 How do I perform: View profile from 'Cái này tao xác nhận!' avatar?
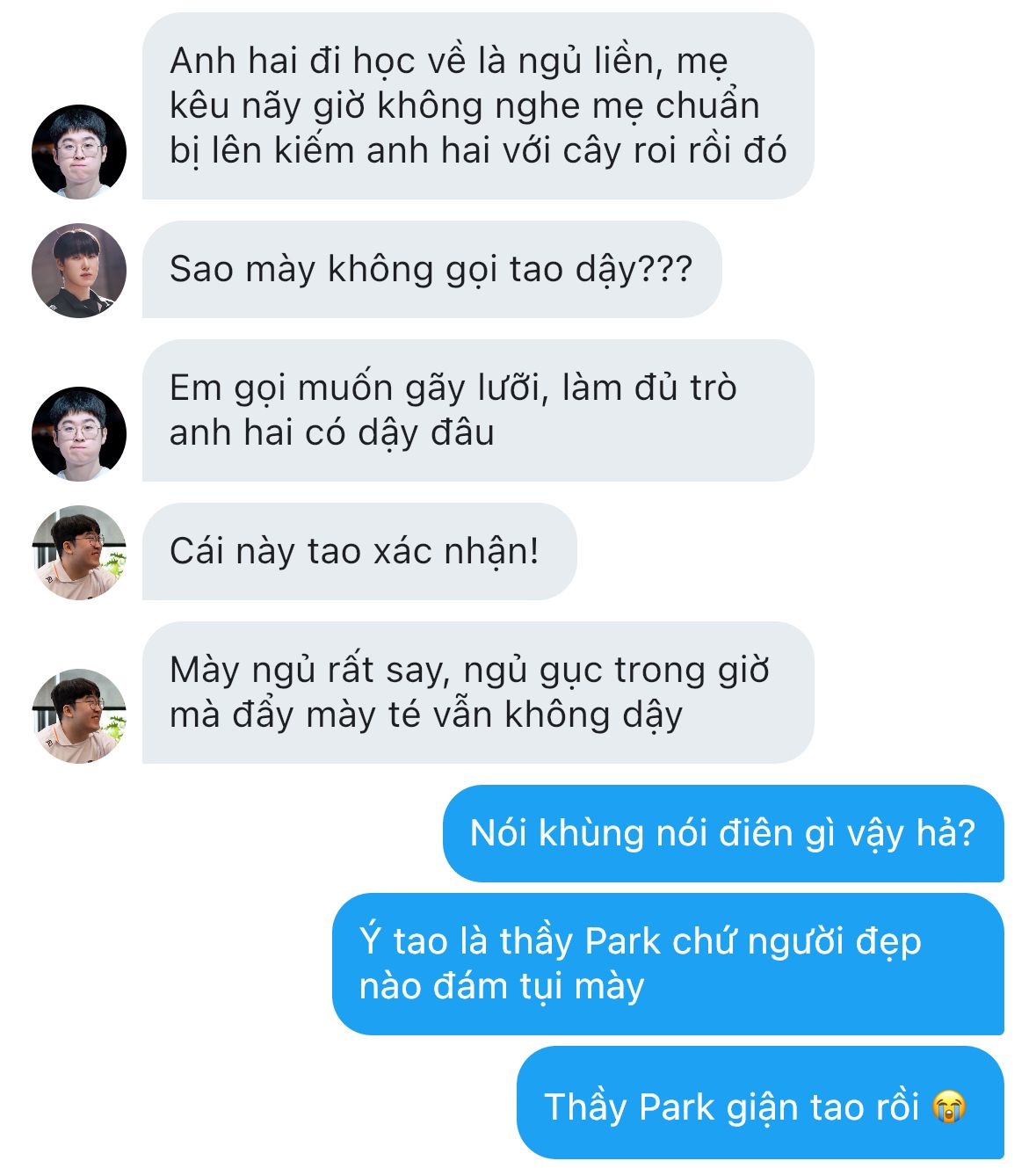[79, 553]
